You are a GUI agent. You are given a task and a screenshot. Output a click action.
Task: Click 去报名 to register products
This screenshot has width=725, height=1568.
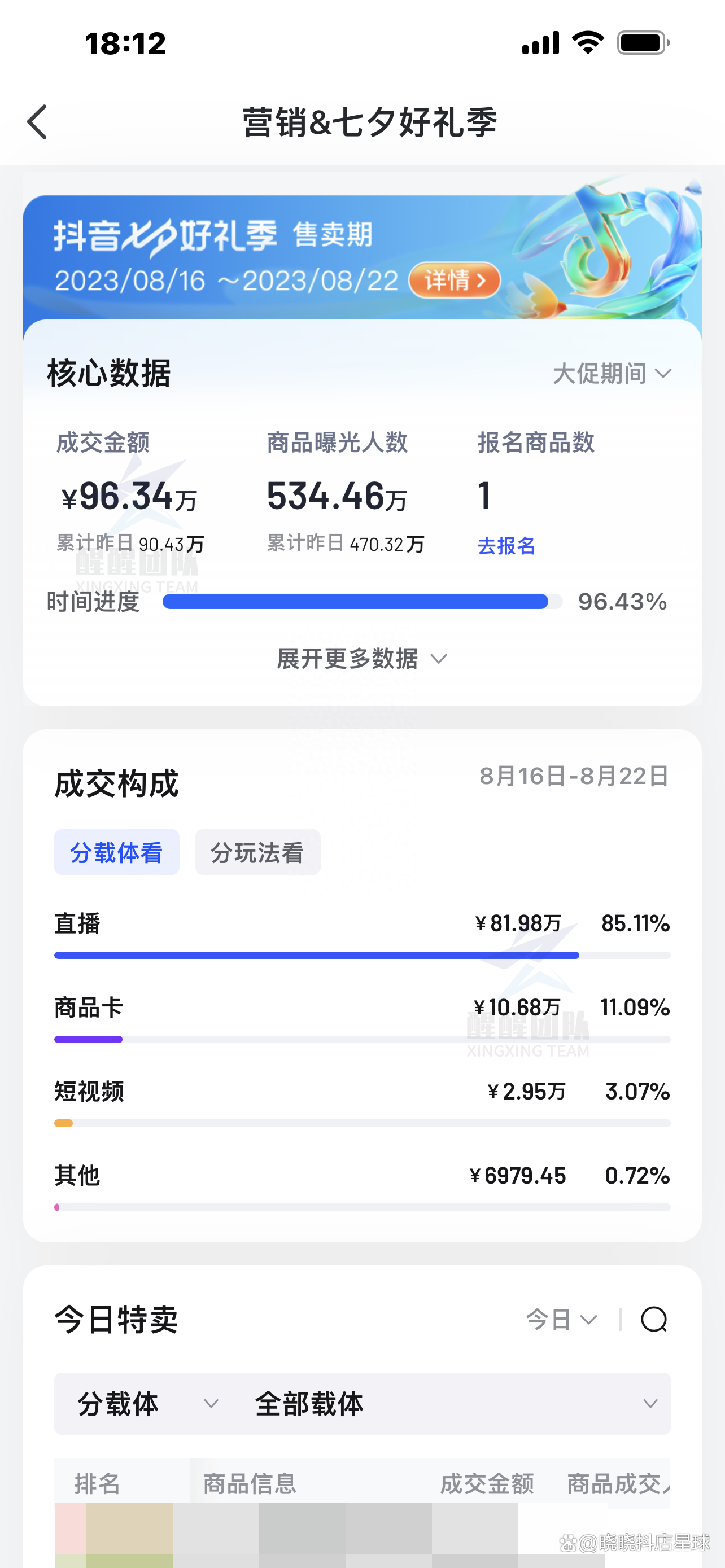point(506,546)
